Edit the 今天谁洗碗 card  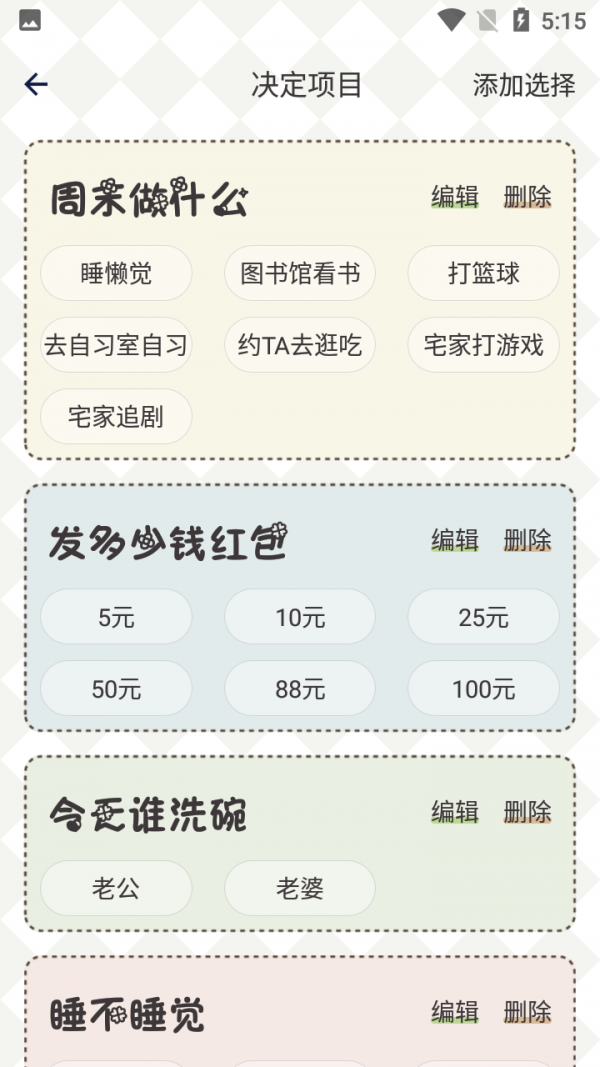pos(455,812)
